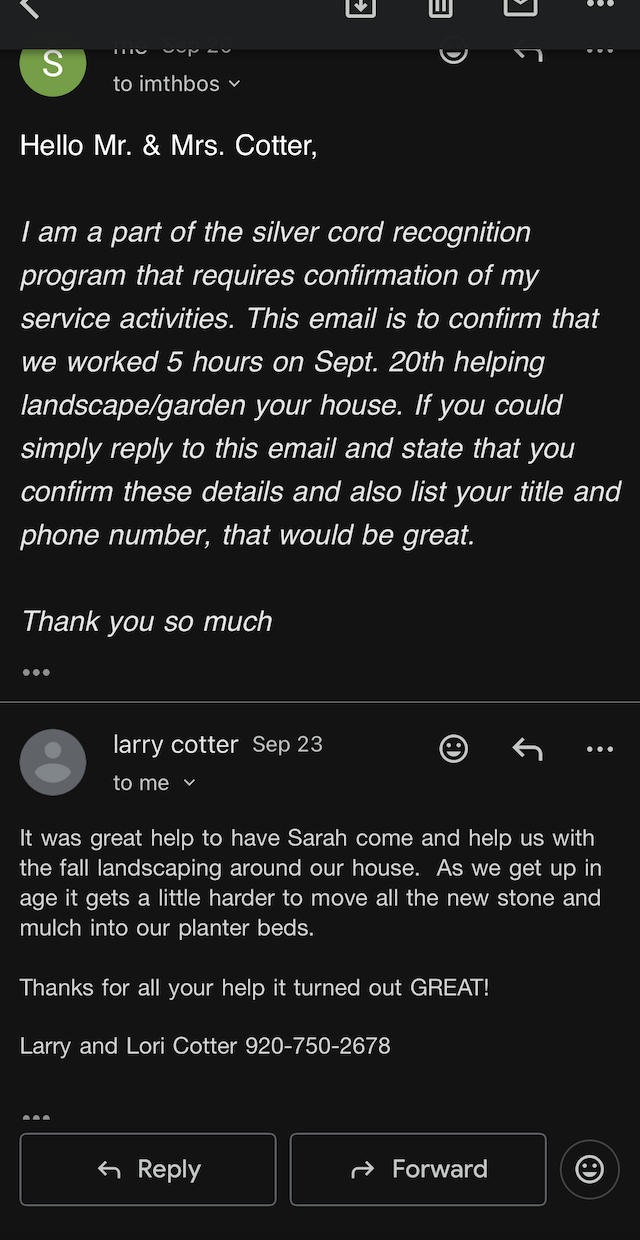The height and width of the screenshot is (1240, 640).
Task: Mark the conversation as unread
Action: (x=520, y=7)
